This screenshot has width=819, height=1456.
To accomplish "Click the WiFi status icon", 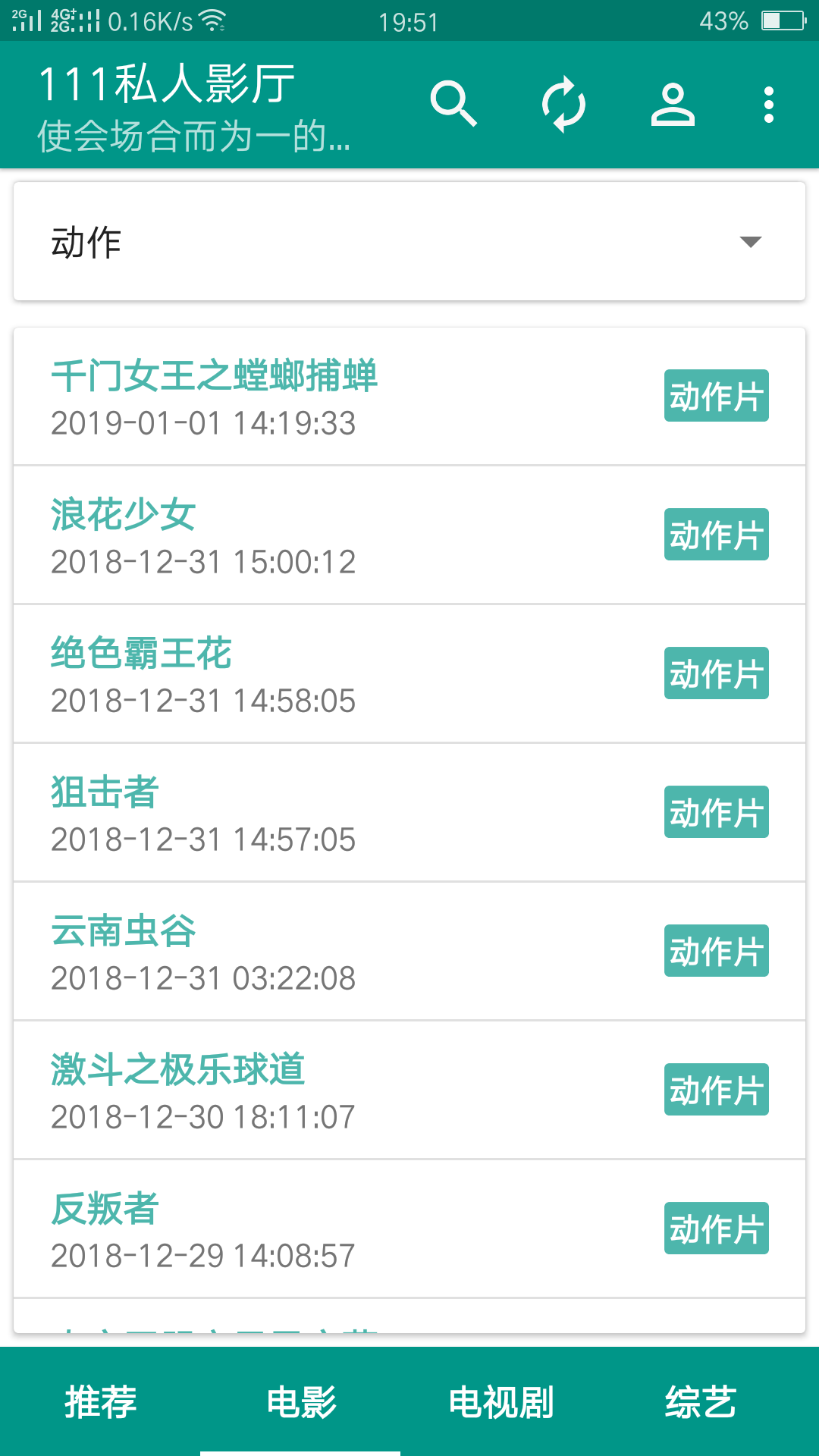I will coord(215,20).
